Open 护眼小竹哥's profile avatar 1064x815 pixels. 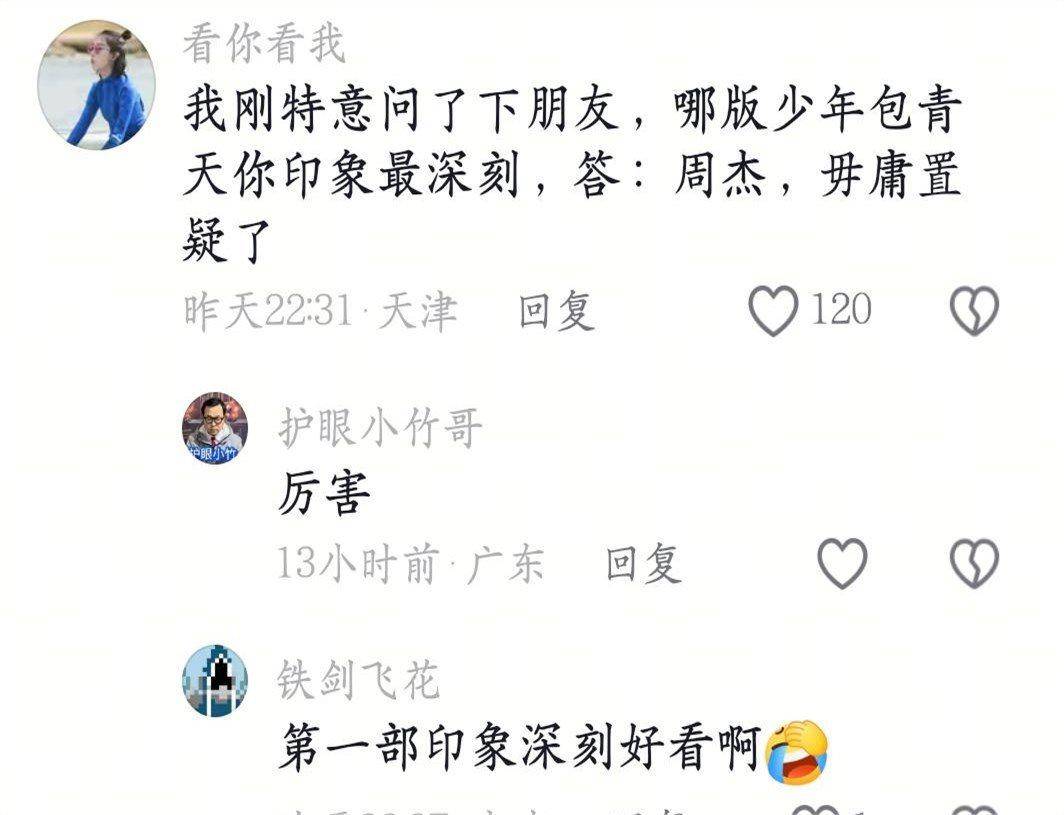[214, 428]
